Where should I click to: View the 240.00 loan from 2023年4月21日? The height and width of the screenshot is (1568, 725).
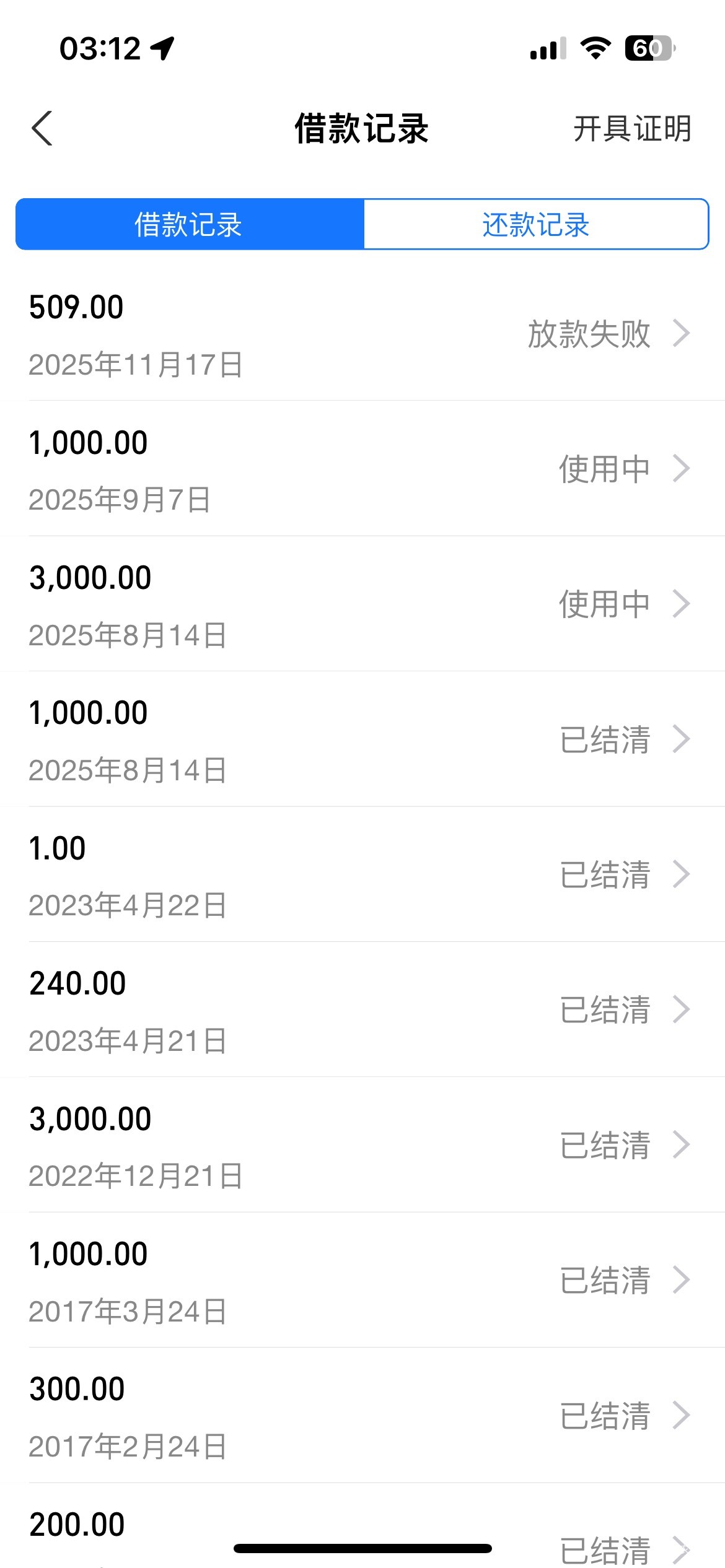[x=362, y=1010]
